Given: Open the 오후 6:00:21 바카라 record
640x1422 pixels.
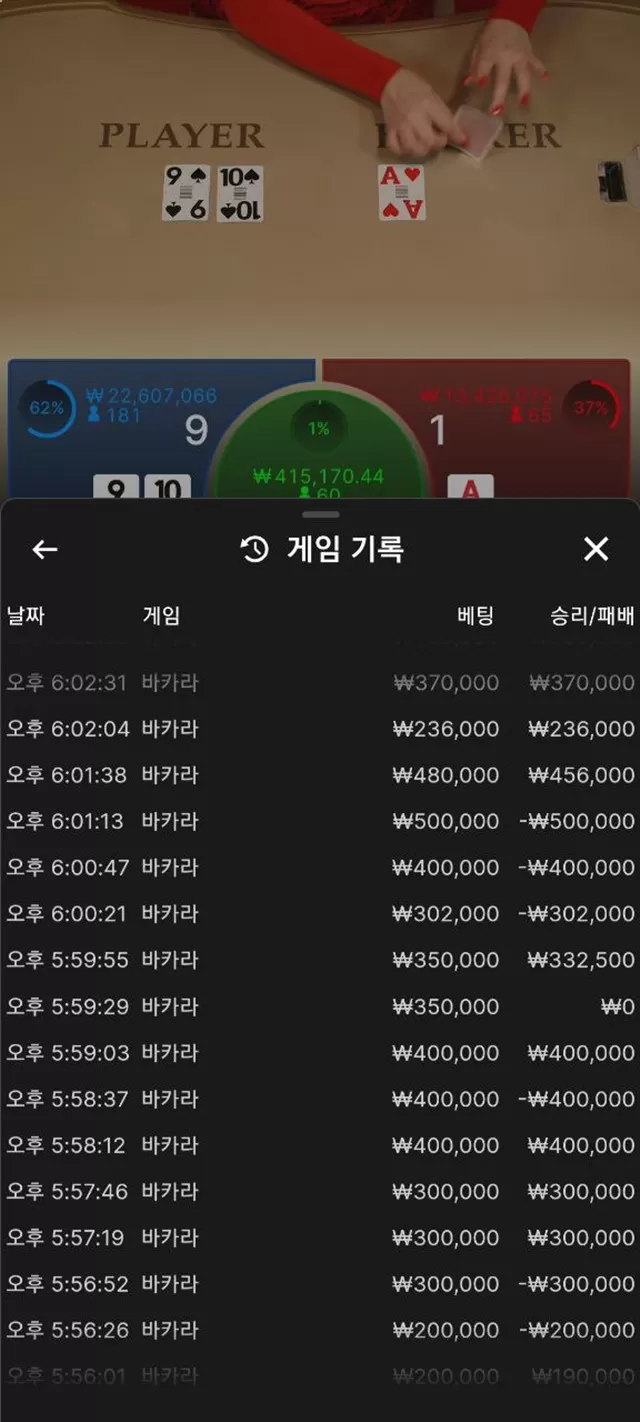Looking at the screenshot, I should point(320,913).
